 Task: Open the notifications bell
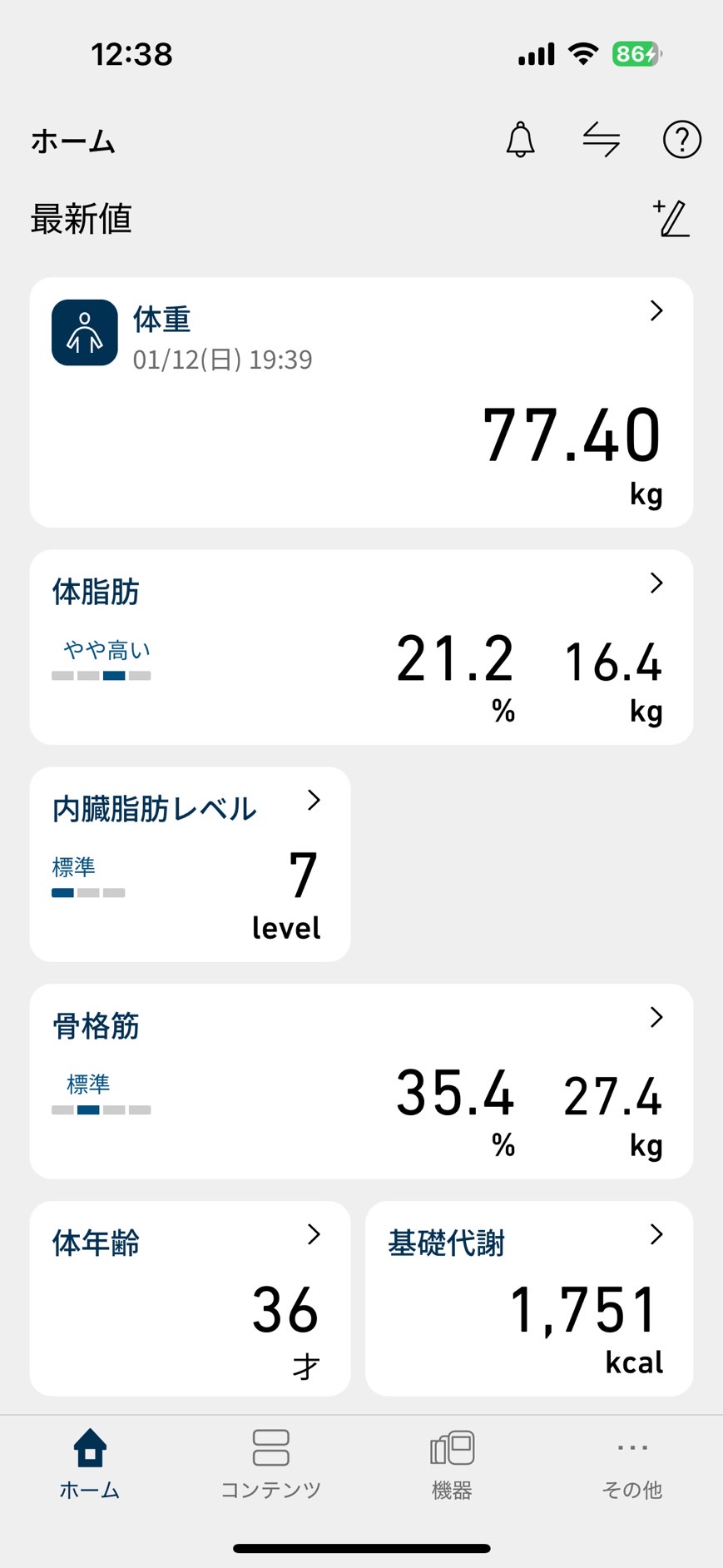tap(520, 139)
